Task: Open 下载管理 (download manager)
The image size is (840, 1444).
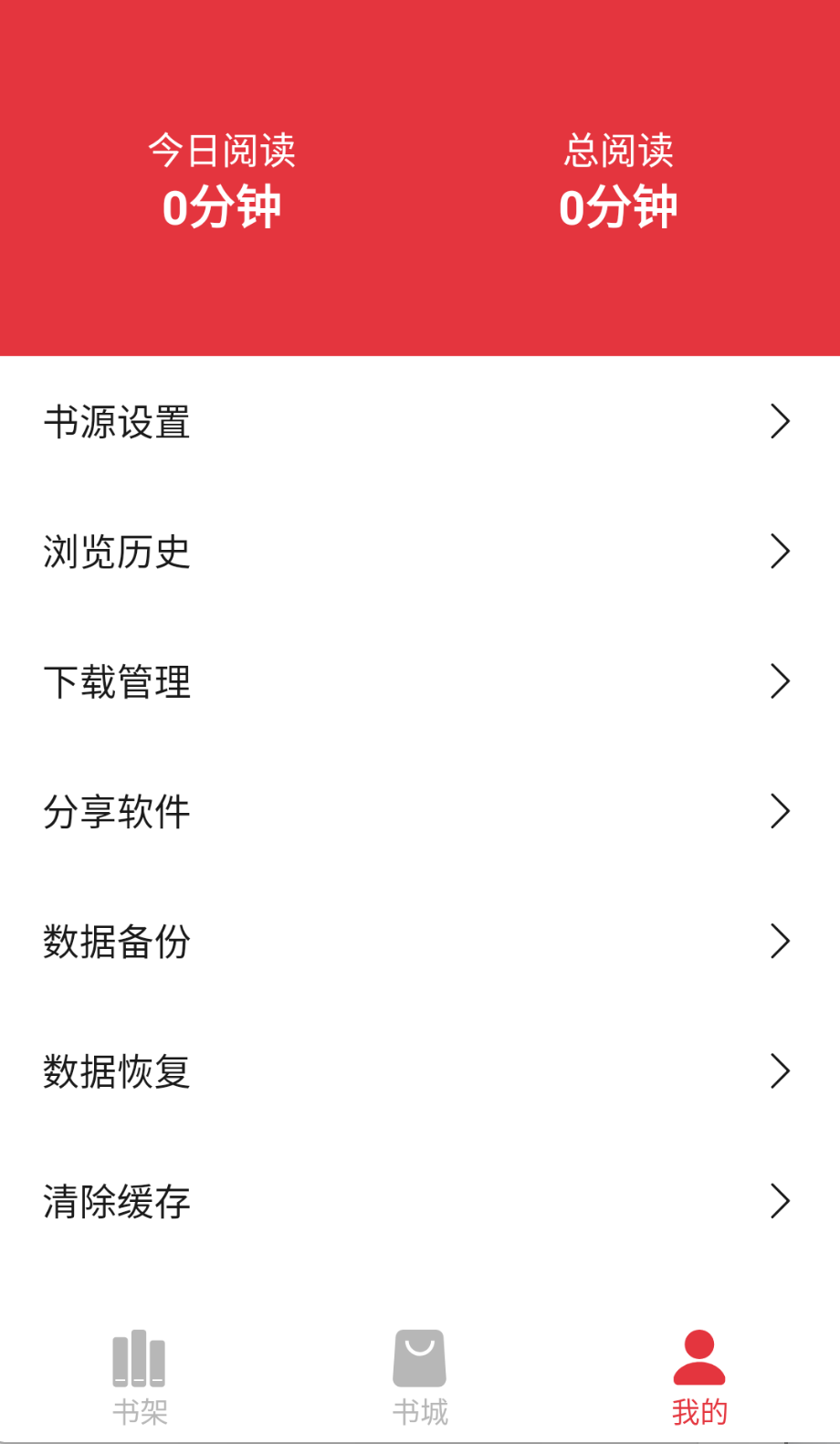Action: click(x=117, y=681)
